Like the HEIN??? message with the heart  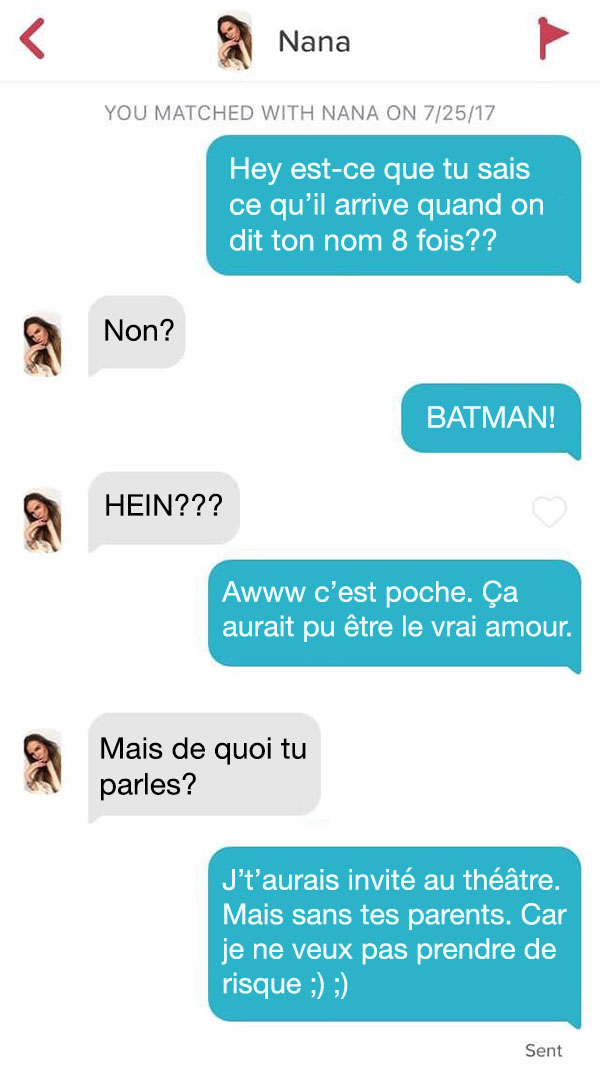549,513
